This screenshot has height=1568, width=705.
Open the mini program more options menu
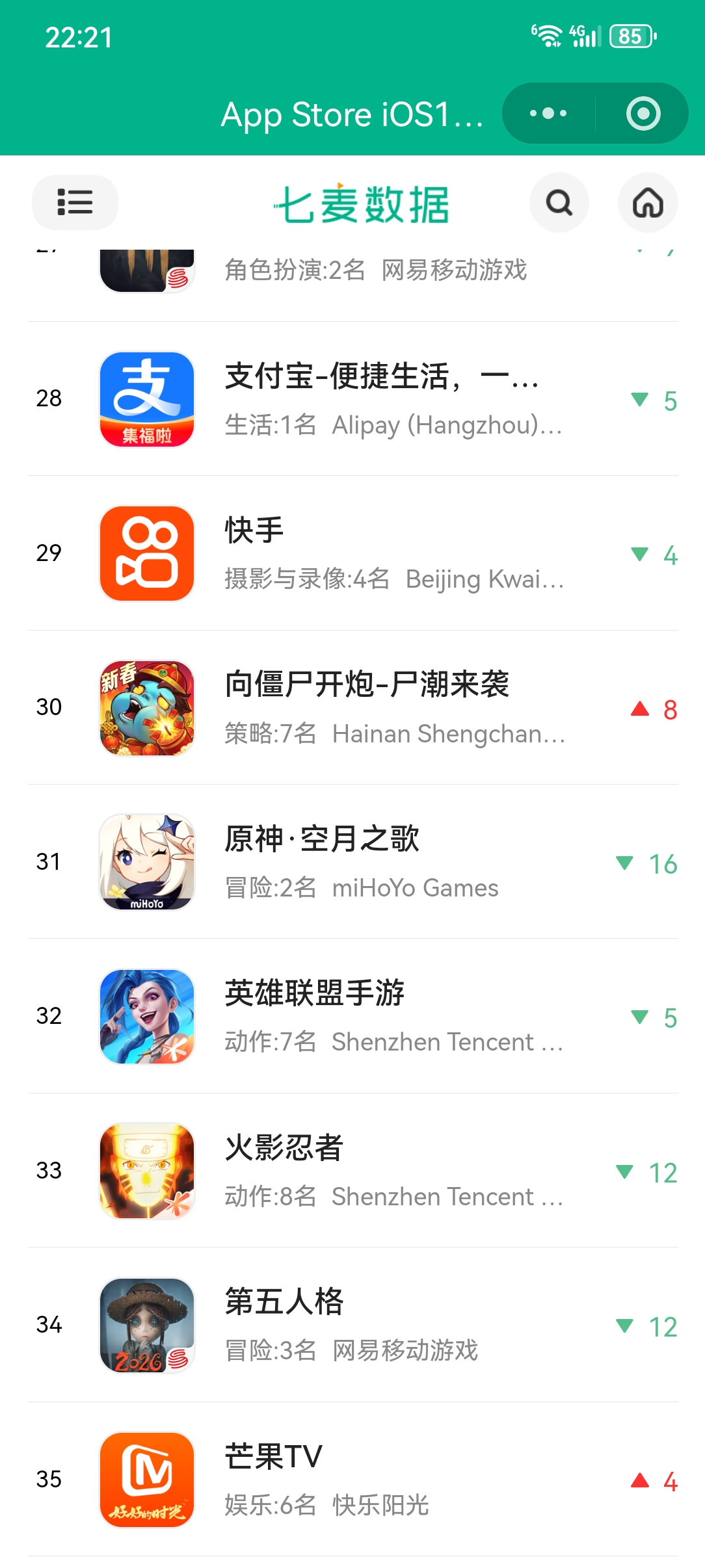(548, 114)
